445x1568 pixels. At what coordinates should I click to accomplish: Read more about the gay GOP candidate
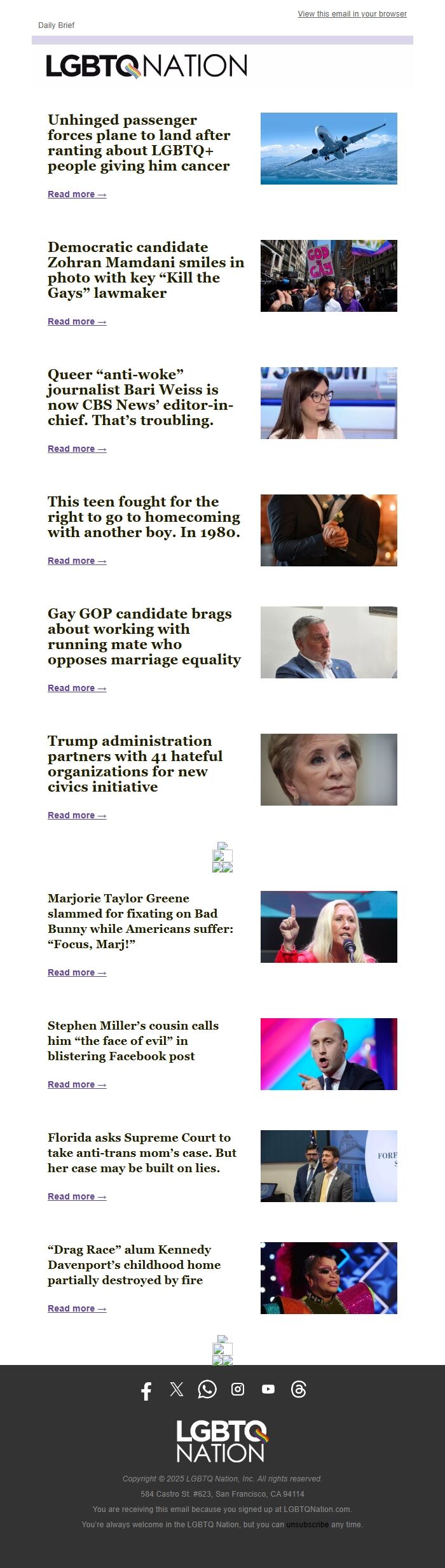click(77, 689)
